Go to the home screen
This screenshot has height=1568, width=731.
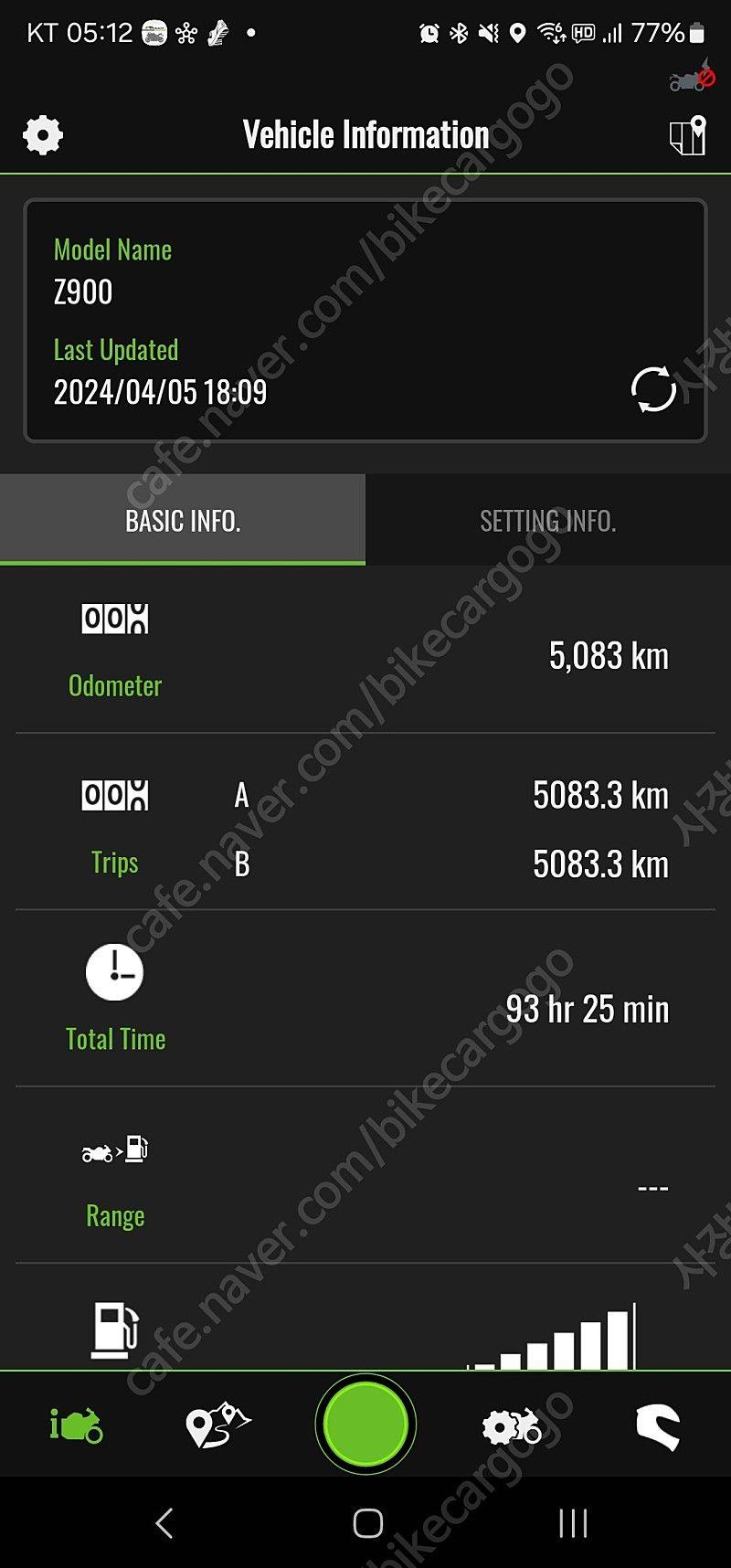(367, 1523)
